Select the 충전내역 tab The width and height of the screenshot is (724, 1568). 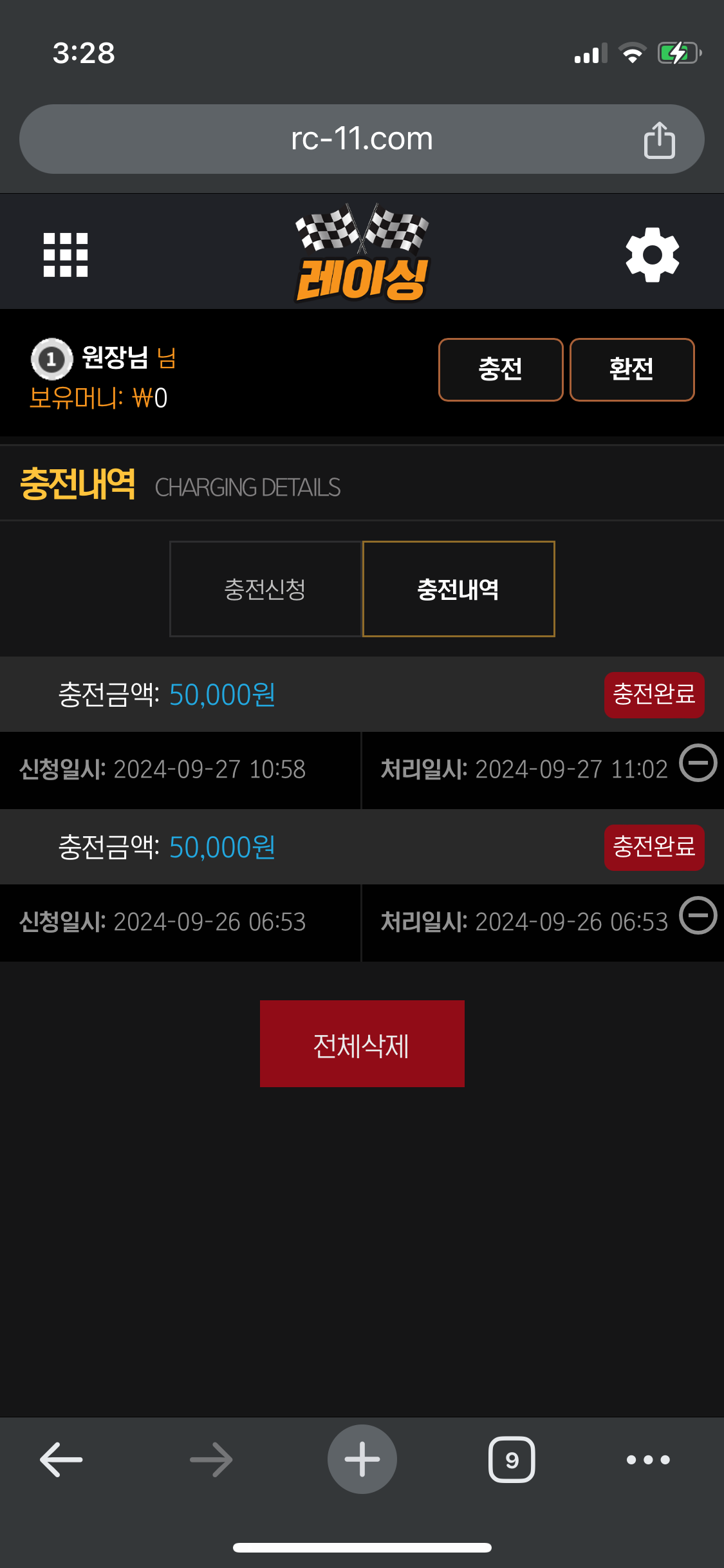(x=458, y=589)
